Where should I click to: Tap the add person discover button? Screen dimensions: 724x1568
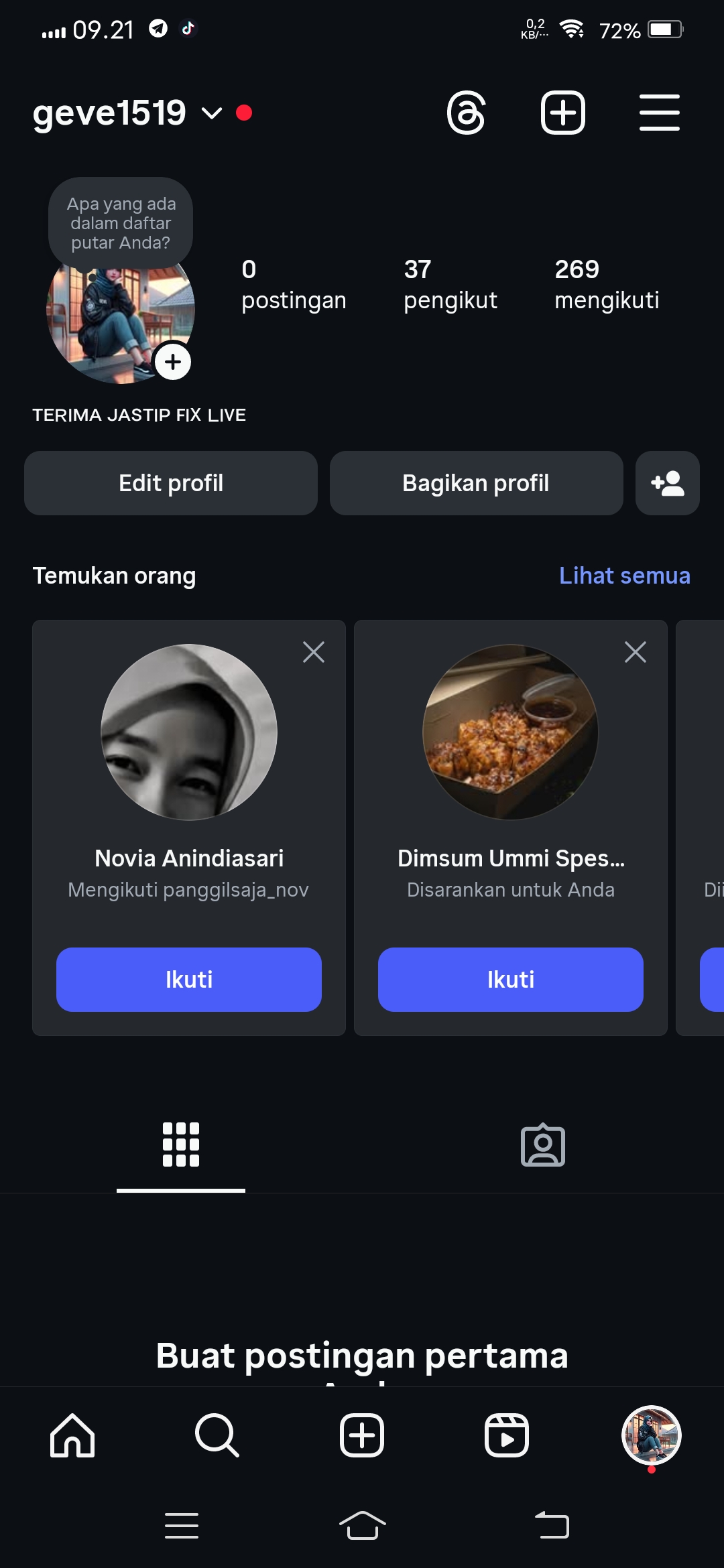pyautogui.click(x=667, y=483)
